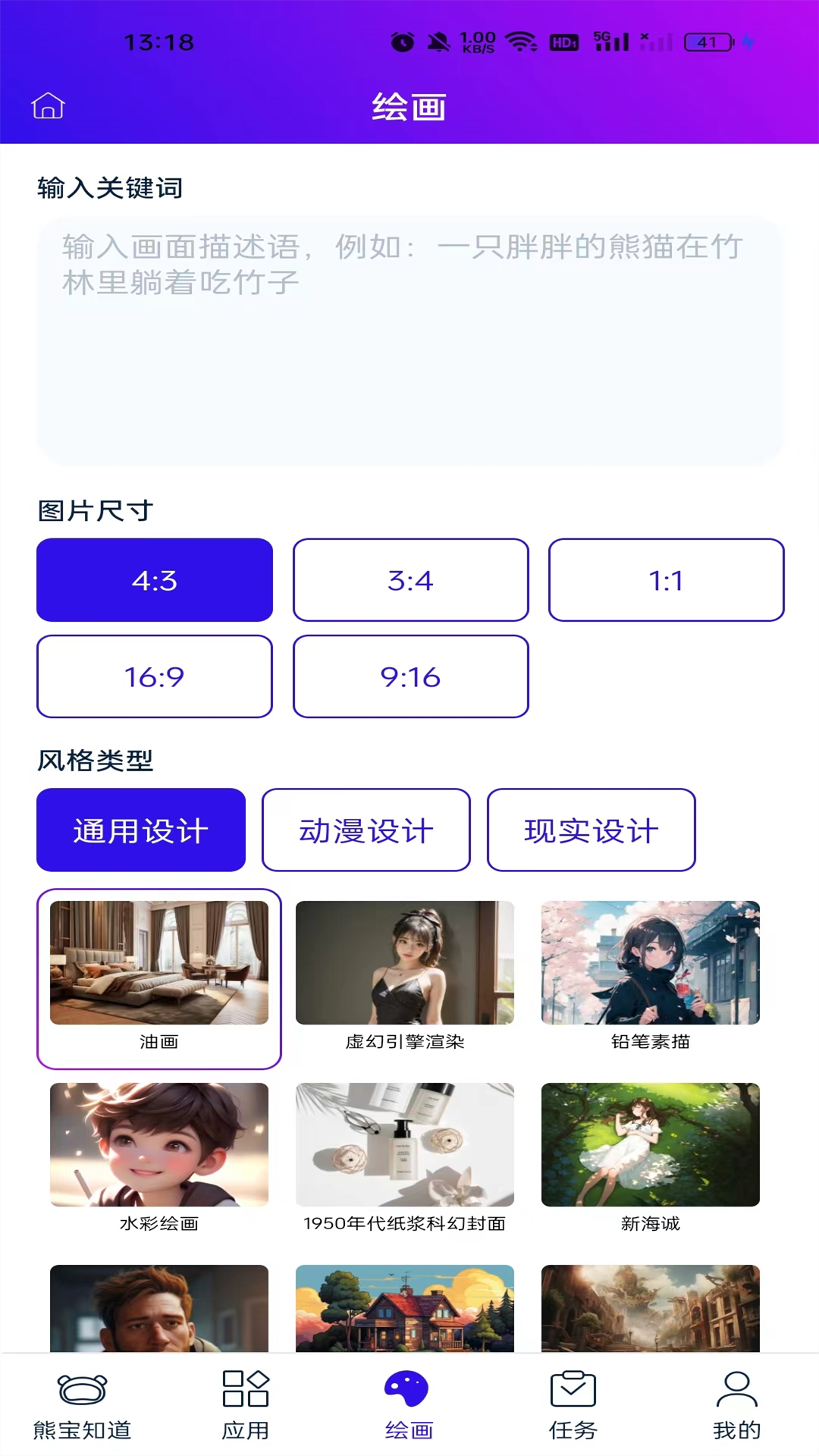Image resolution: width=819 pixels, height=1456 pixels.
Task: Switch to 现实设计 style type
Action: click(x=591, y=830)
